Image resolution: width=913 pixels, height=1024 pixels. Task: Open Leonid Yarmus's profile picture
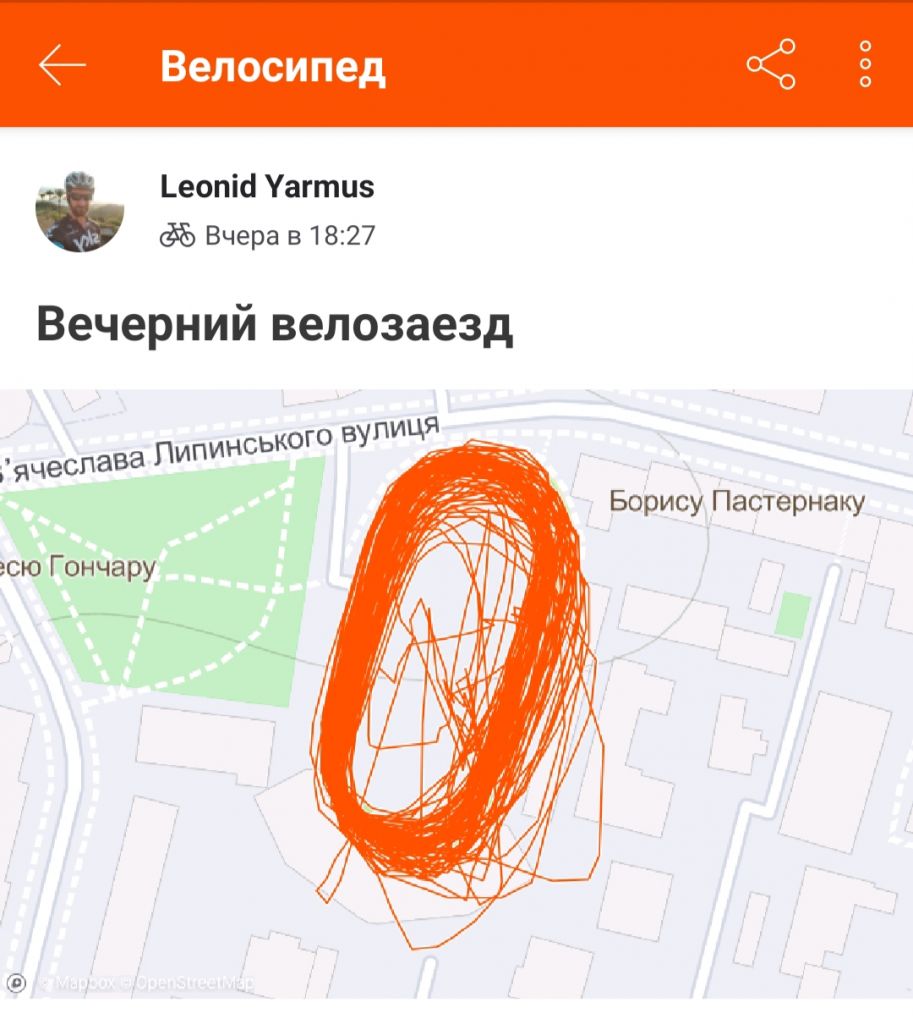point(80,211)
